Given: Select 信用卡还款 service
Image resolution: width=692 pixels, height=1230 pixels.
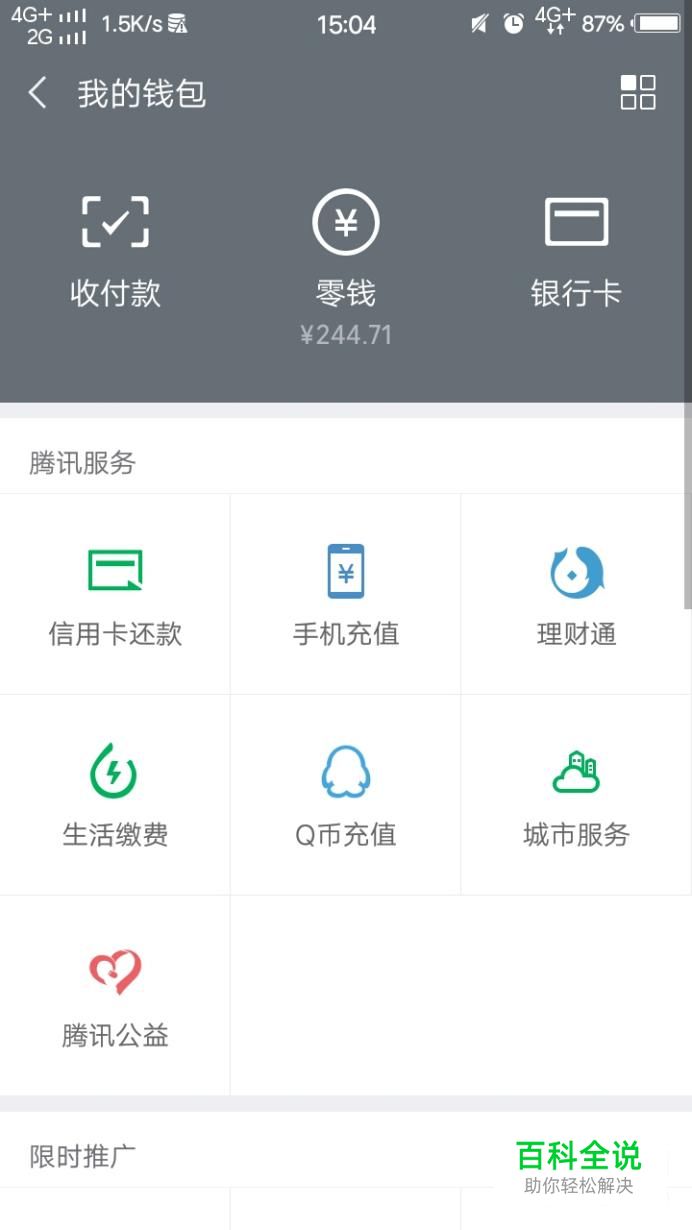Looking at the screenshot, I should click(x=115, y=594).
